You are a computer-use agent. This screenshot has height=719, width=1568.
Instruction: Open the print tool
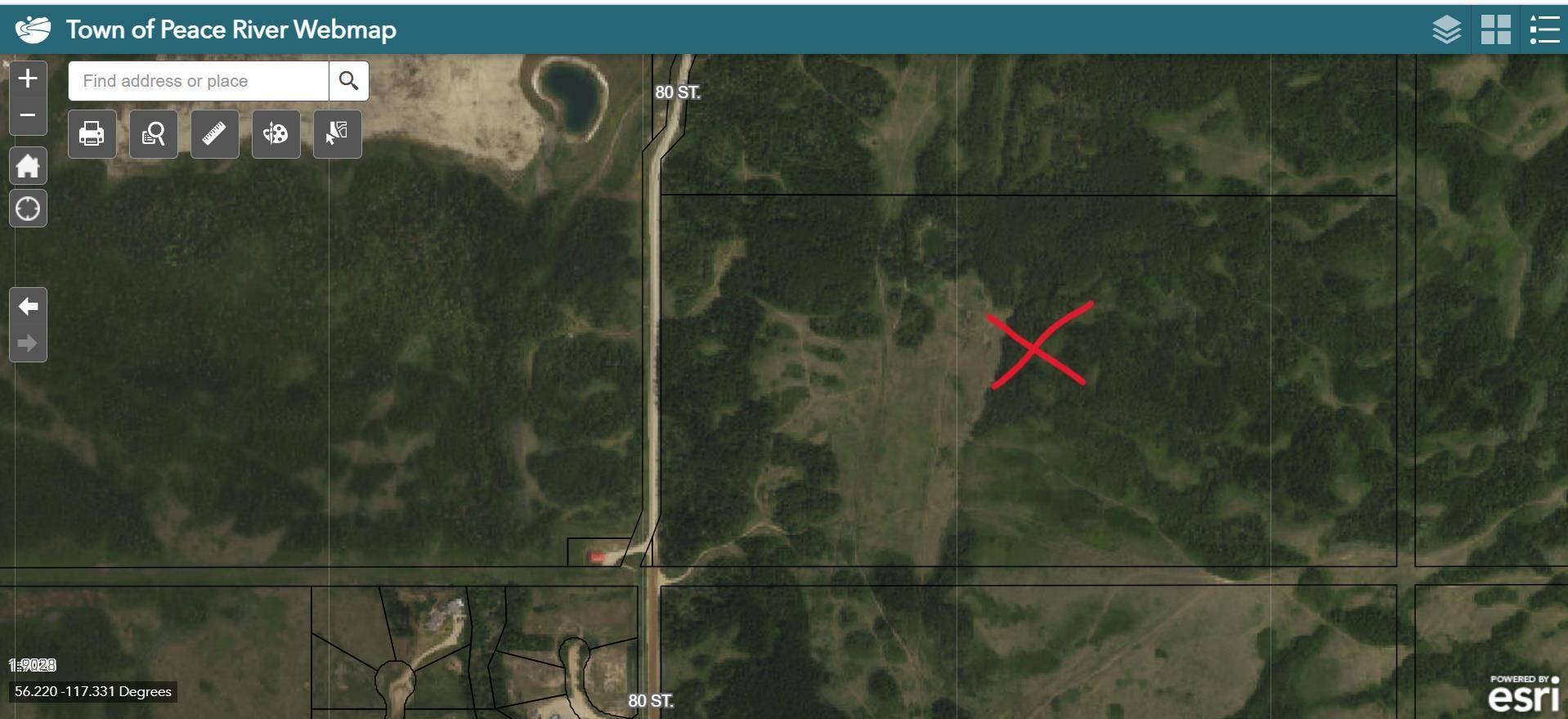click(x=92, y=134)
